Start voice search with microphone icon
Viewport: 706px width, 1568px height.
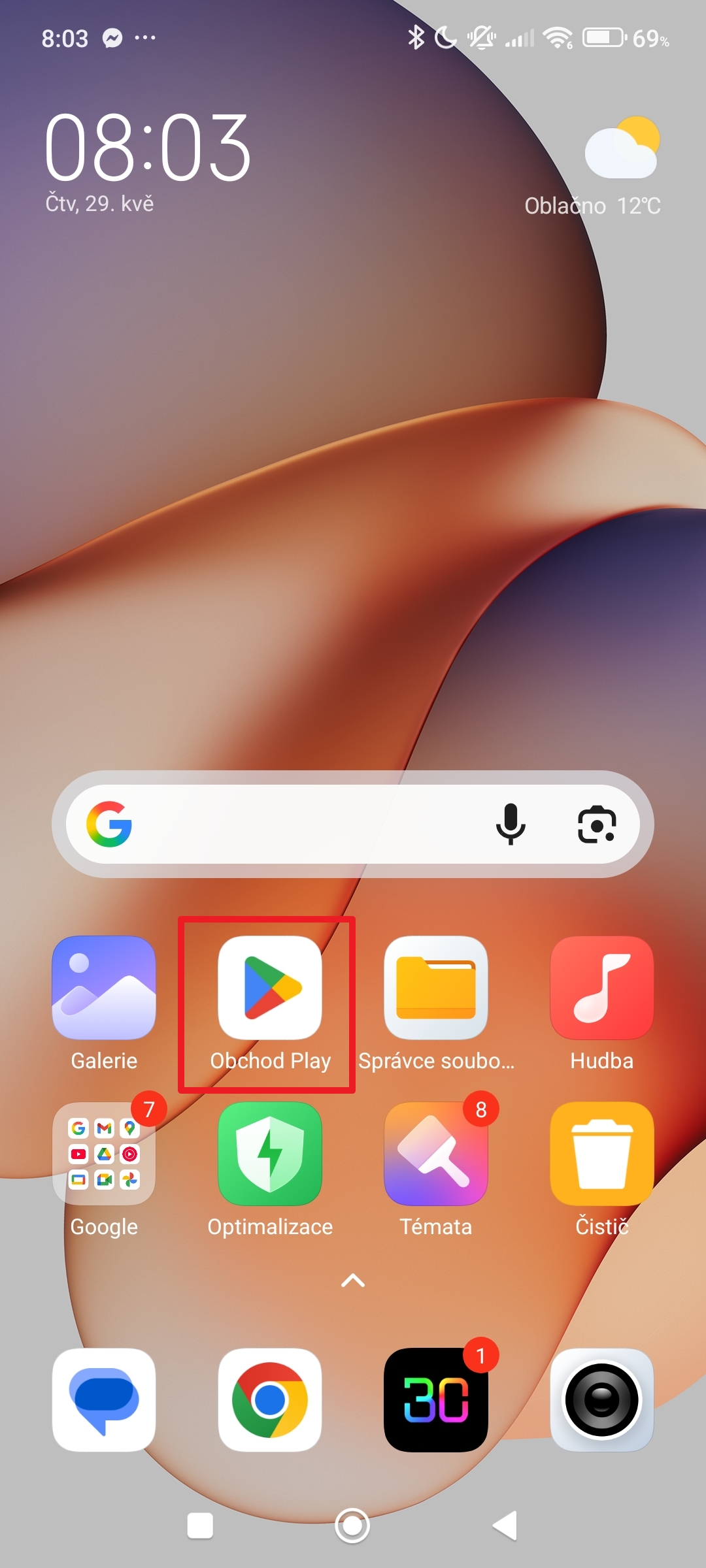click(x=511, y=824)
